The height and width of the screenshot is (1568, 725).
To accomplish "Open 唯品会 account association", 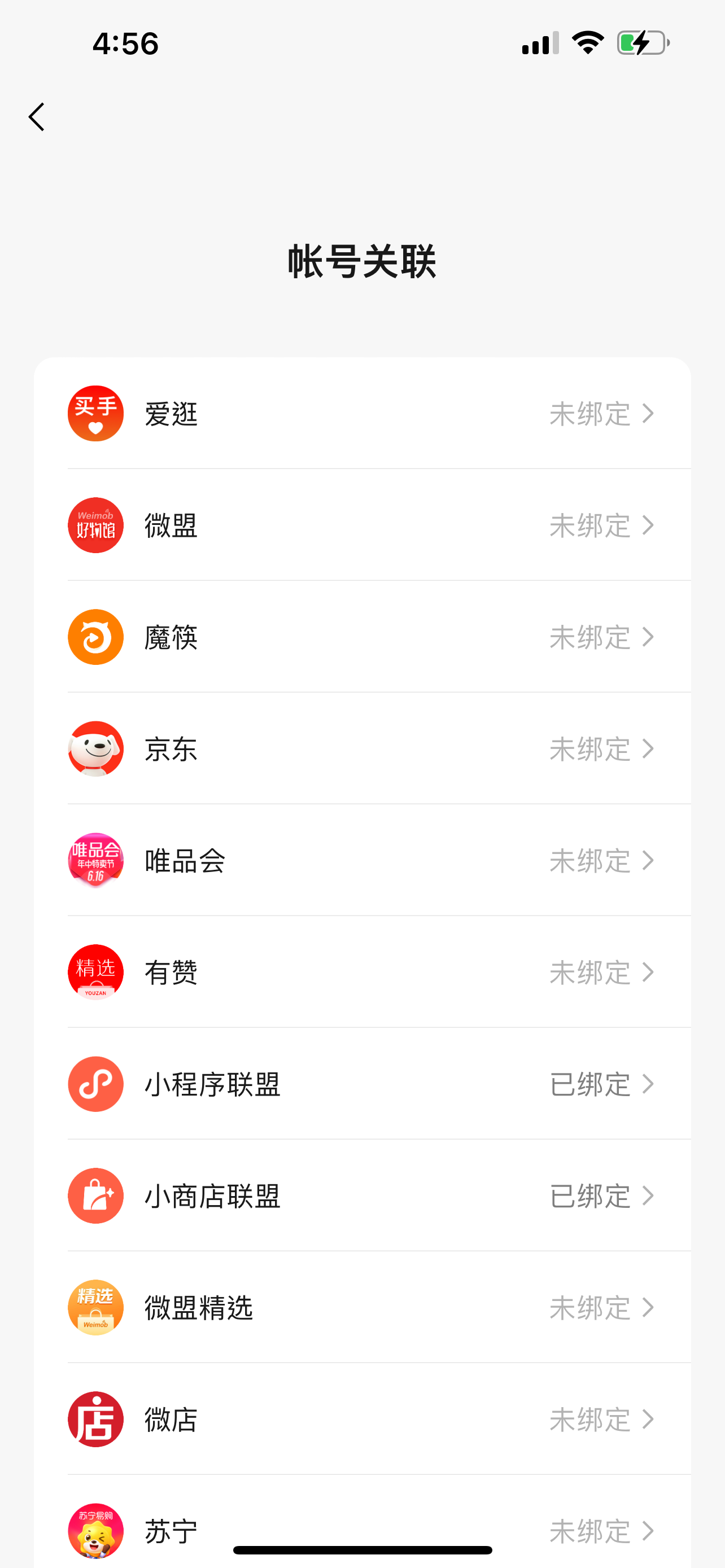I will tap(362, 861).
